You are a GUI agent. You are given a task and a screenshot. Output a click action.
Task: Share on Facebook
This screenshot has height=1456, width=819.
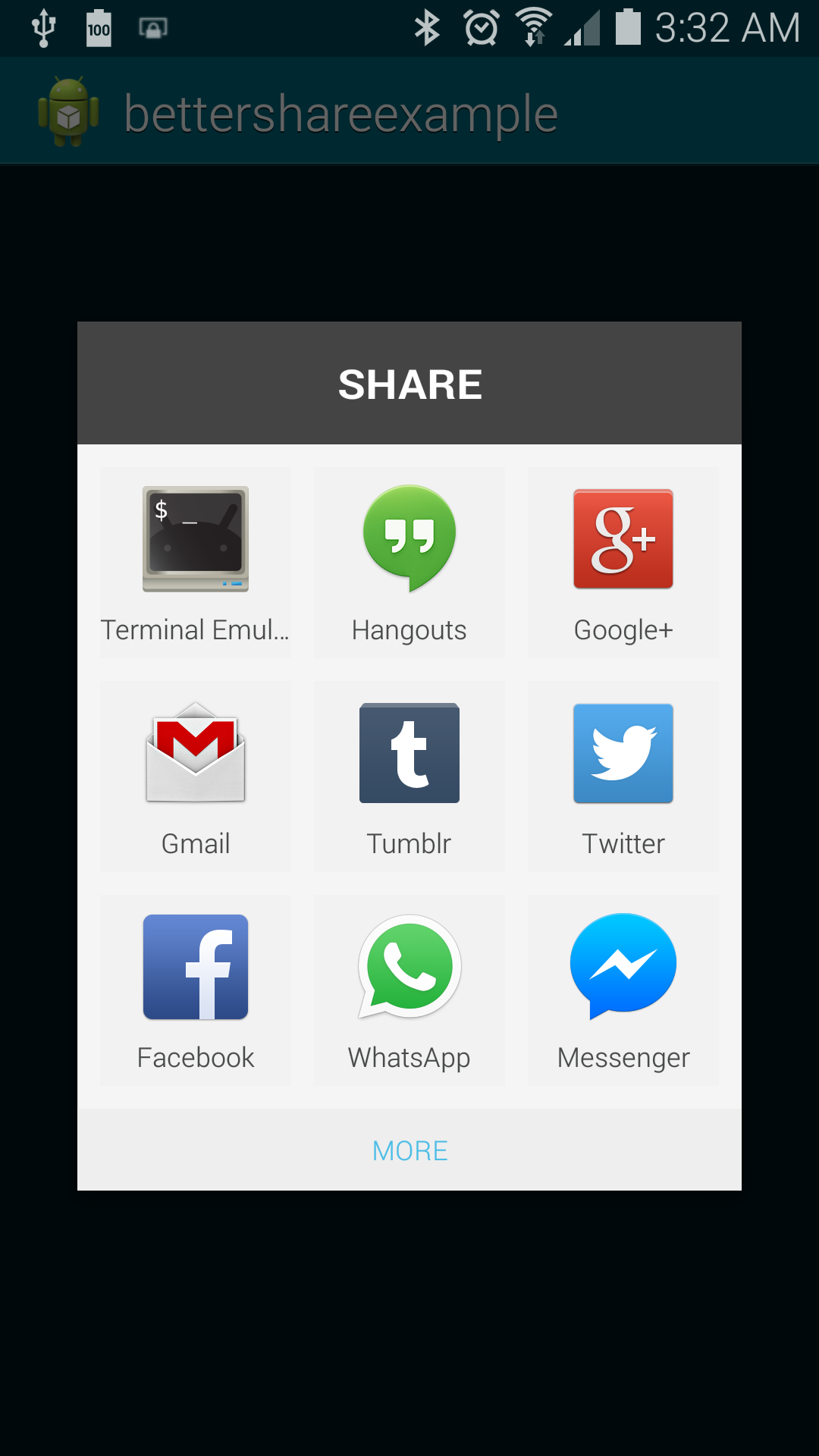[x=196, y=990]
